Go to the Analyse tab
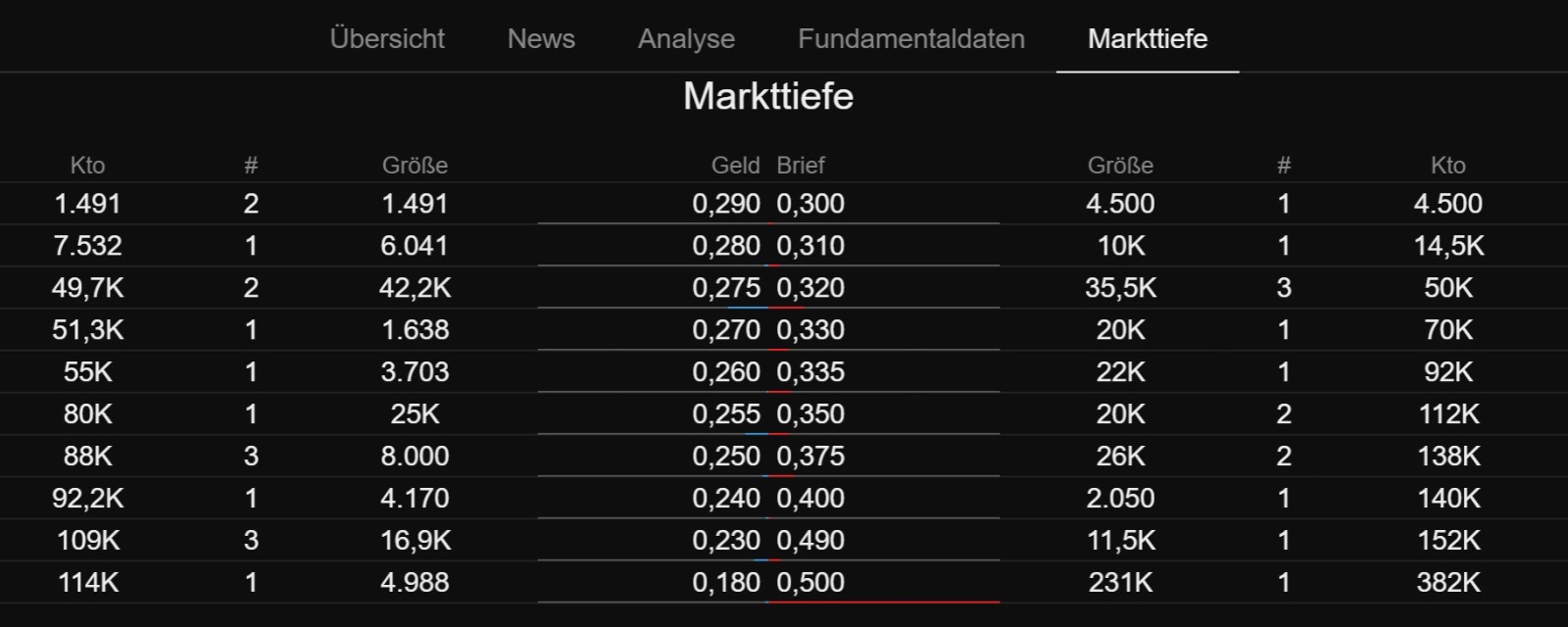This screenshot has width=1568, height=627. coord(686,39)
